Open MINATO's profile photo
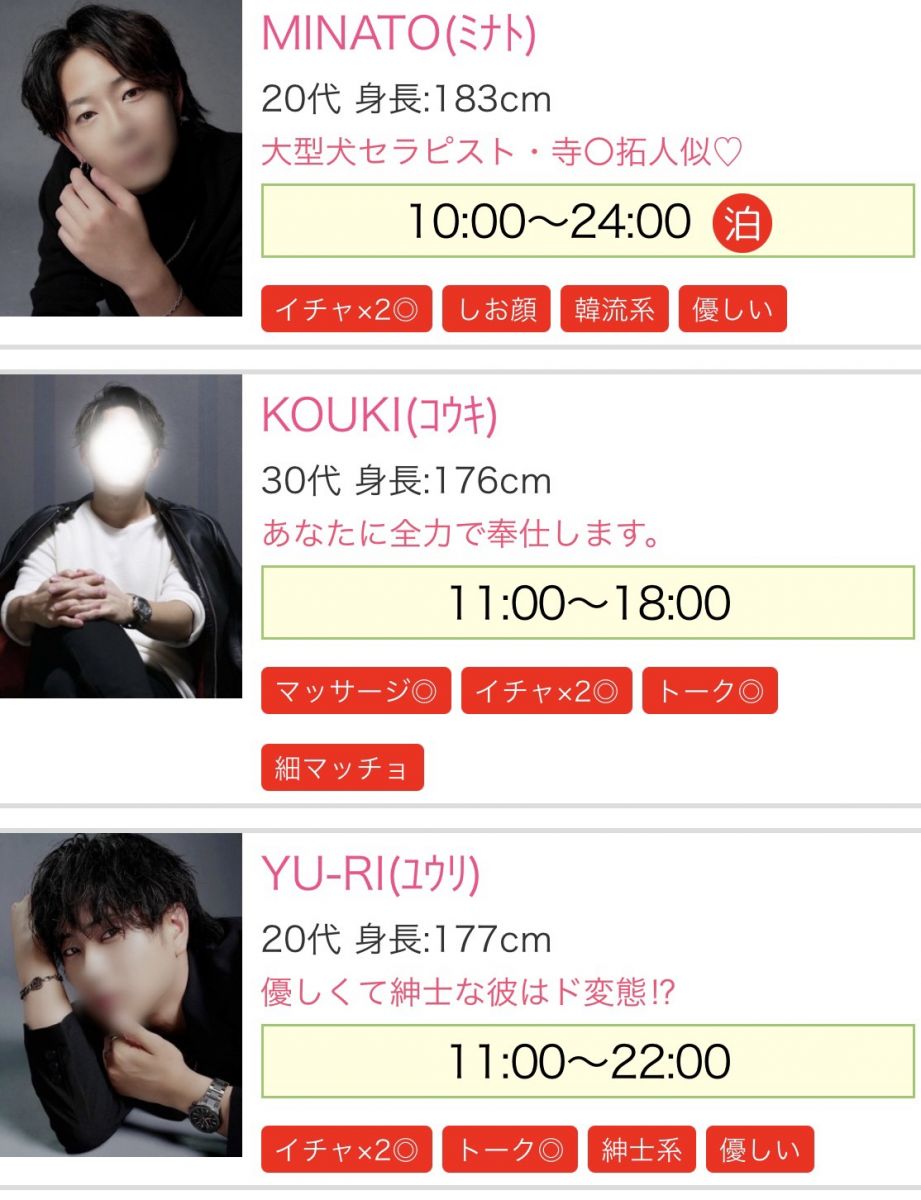This screenshot has height=1200, width=921. tap(120, 160)
